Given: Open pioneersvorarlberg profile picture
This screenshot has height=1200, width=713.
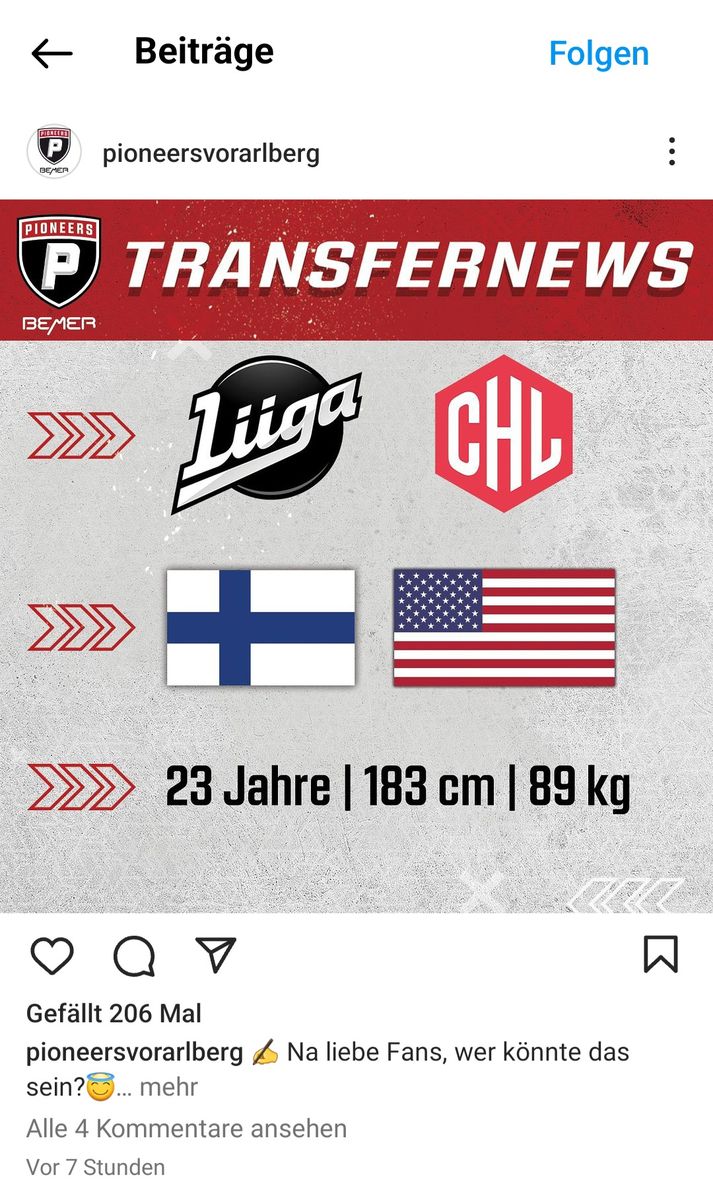Looking at the screenshot, I should [53, 152].
